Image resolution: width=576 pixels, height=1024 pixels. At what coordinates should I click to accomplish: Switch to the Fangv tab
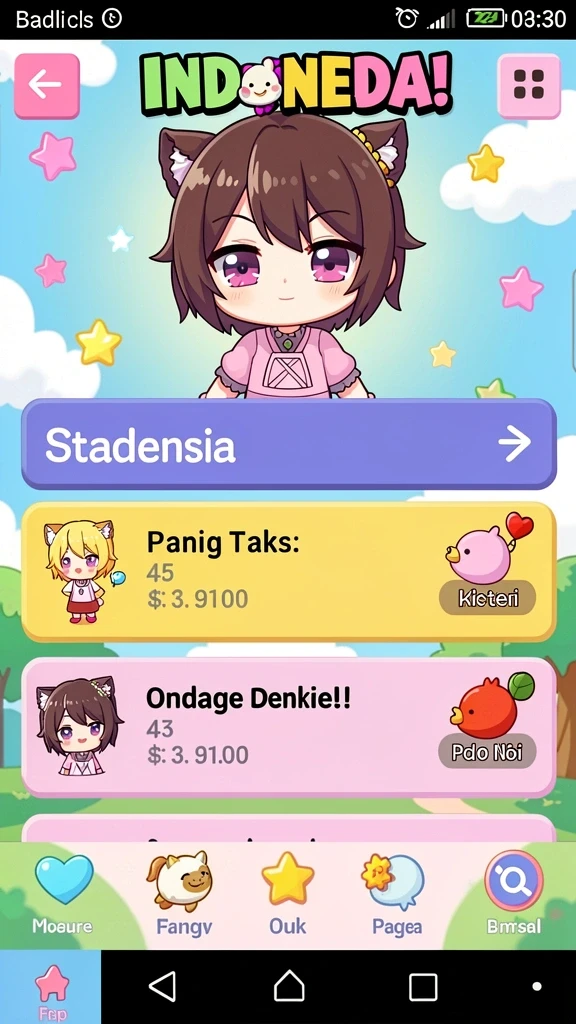click(x=183, y=895)
